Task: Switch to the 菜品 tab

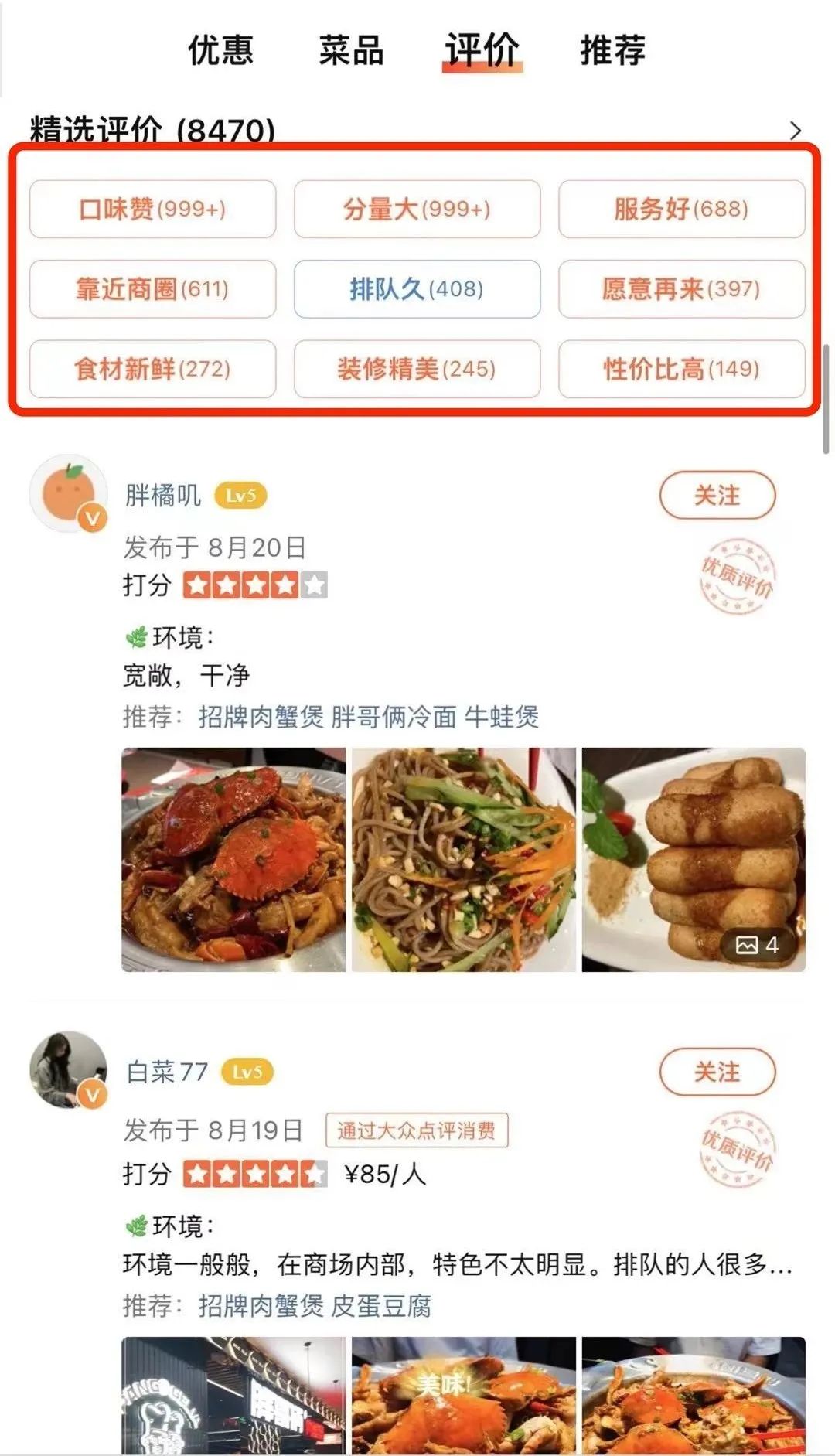Action: pyautogui.click(x=351, y=50)
